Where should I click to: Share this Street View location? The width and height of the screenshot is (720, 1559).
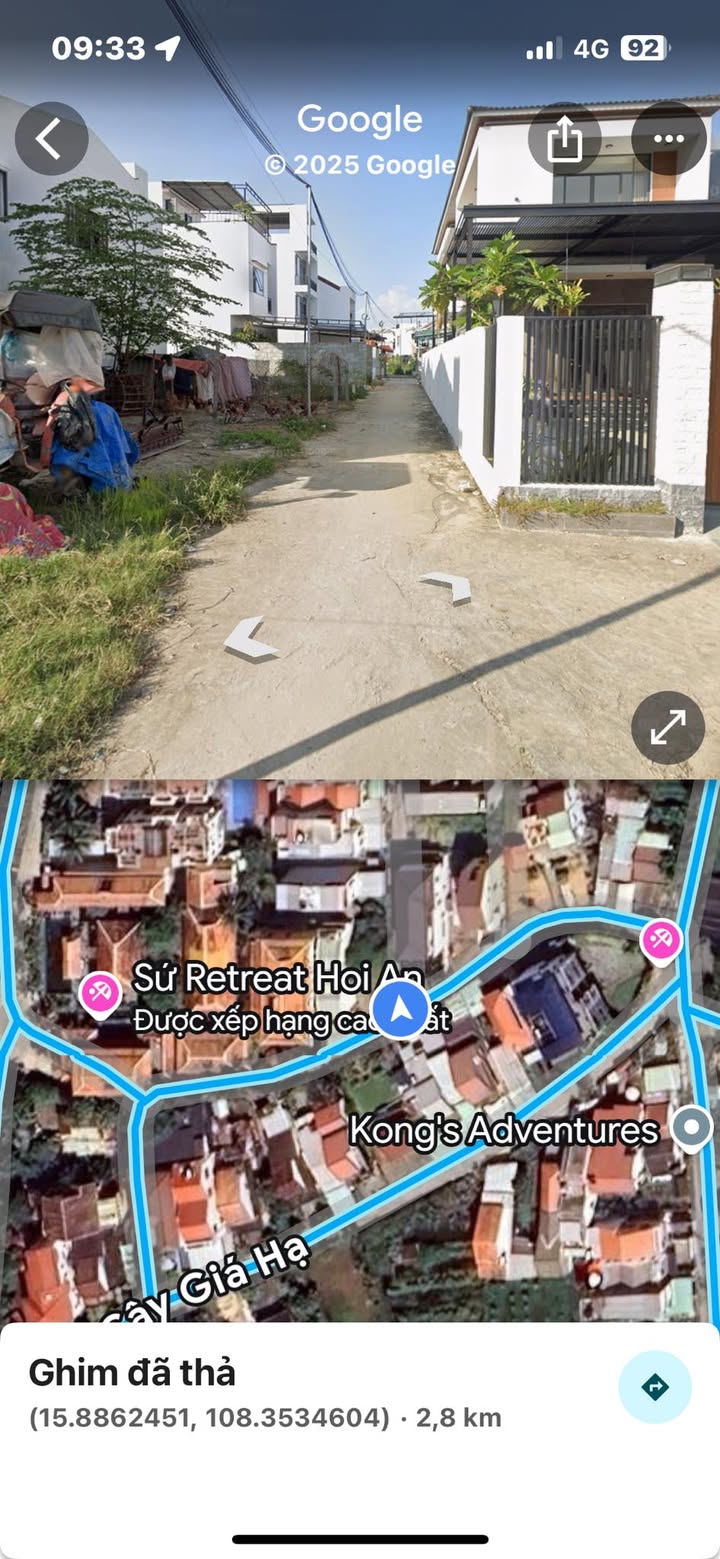[x=564, y=139]
